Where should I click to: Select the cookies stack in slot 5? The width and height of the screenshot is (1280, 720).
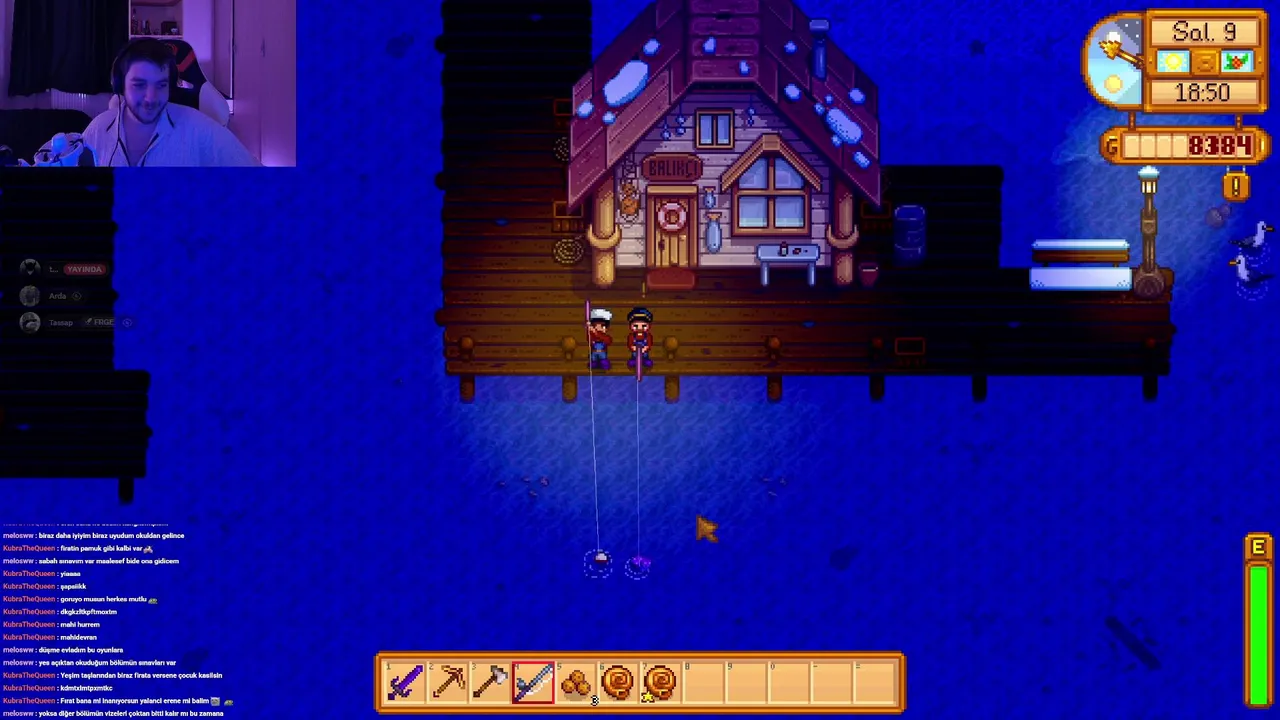pos(576,683)
